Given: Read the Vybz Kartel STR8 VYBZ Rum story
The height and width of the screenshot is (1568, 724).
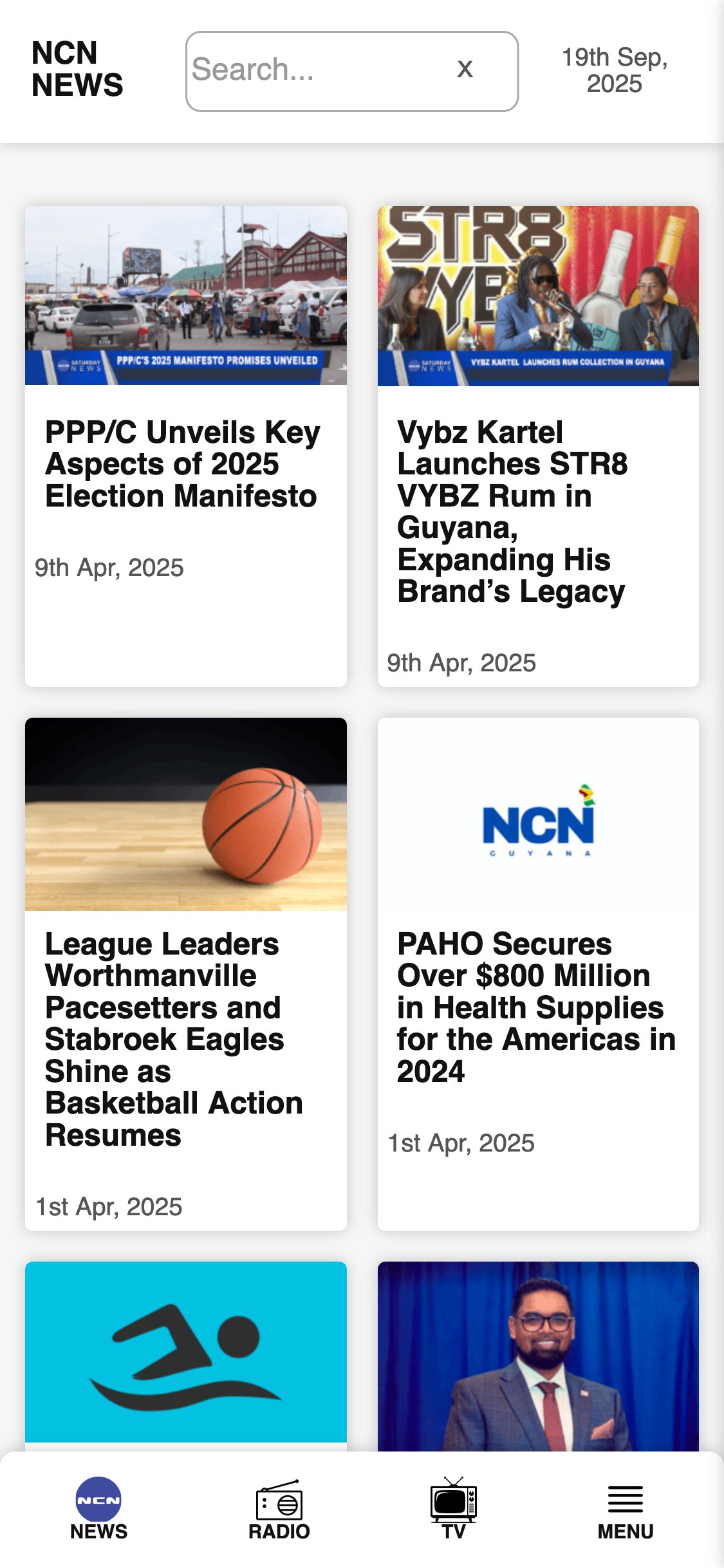Looking at the screenshot, I should pyautogui.click(x=512, y=511).
